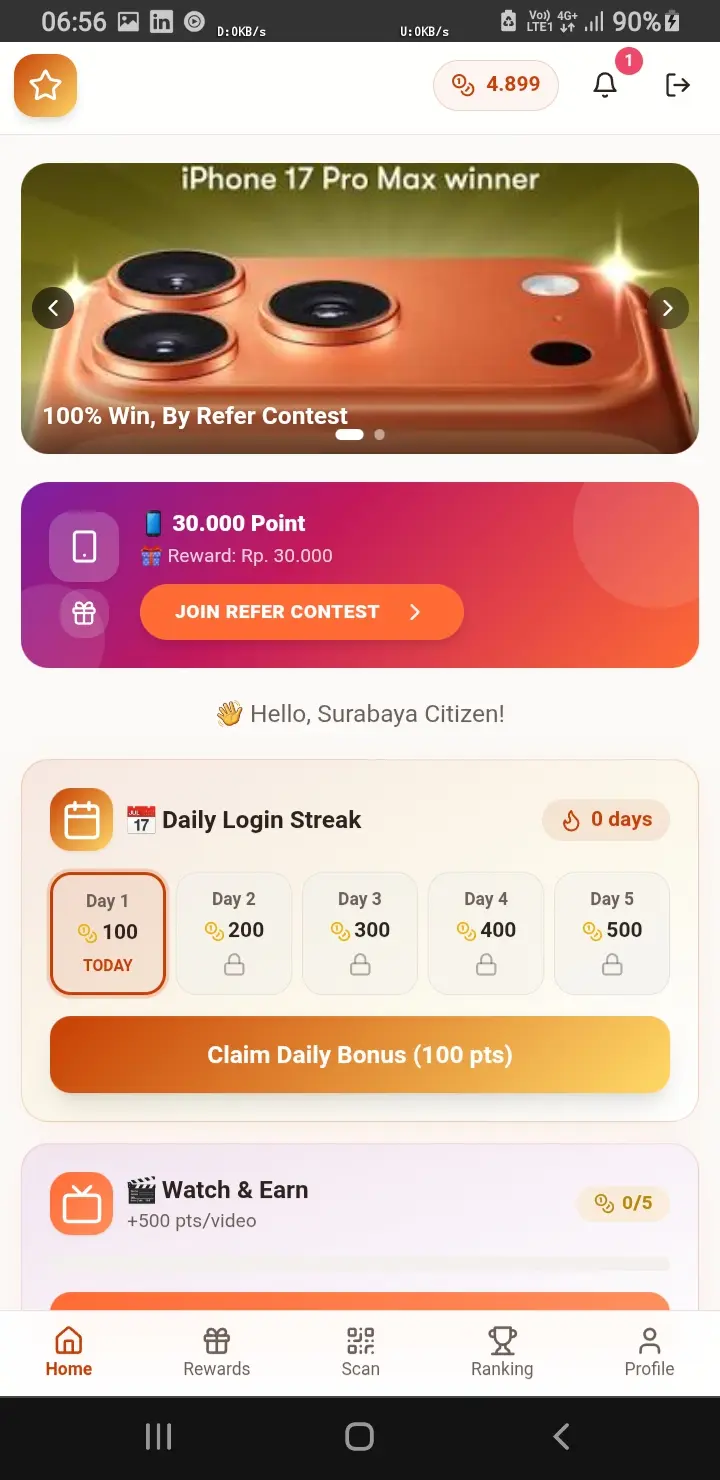The height and width of the screenshot is (1480, 720).
Task: Claim Daily Bonus of 100 pts
Action: pyautogui.click(x=360, y=1055)
